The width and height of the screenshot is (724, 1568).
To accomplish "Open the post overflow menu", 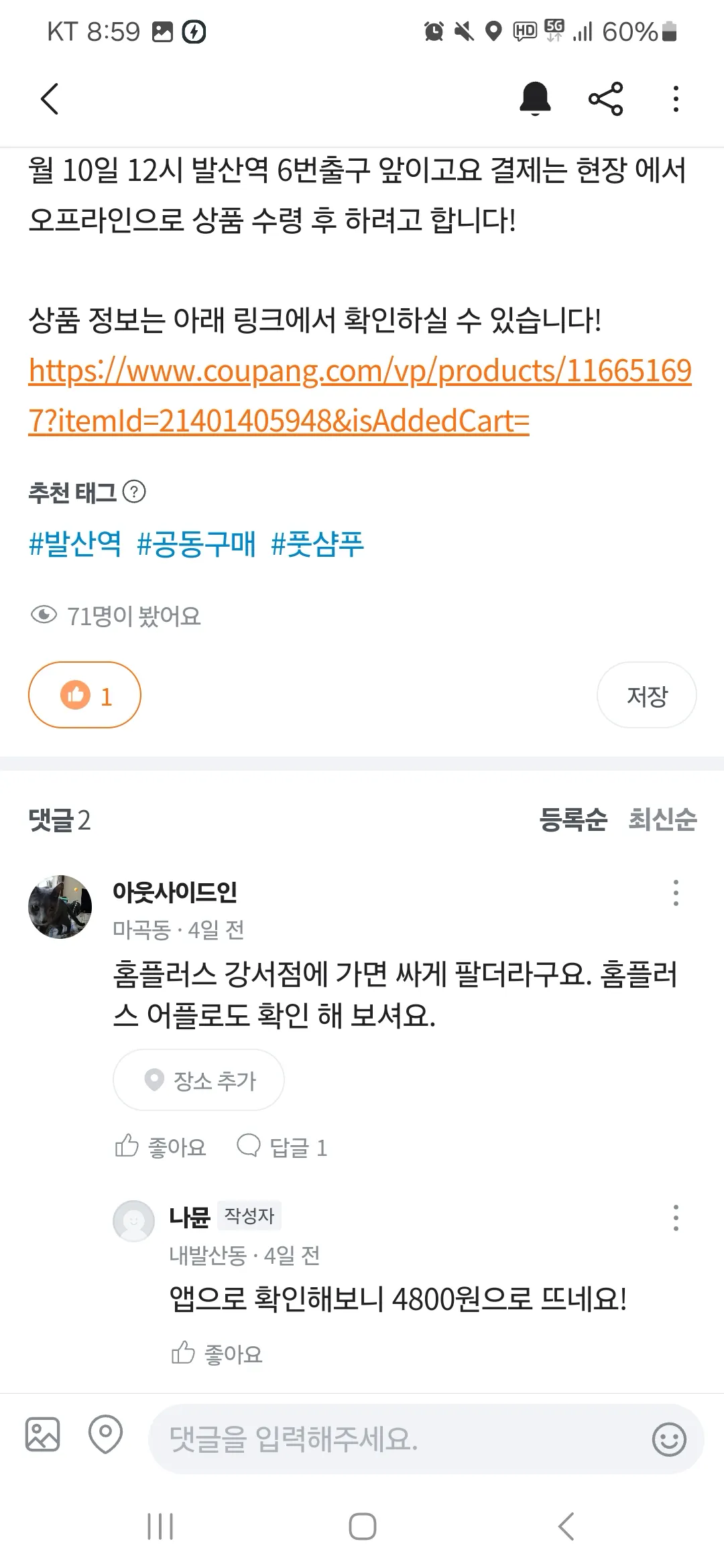I will pyautogui.click(x=676, y=99).
